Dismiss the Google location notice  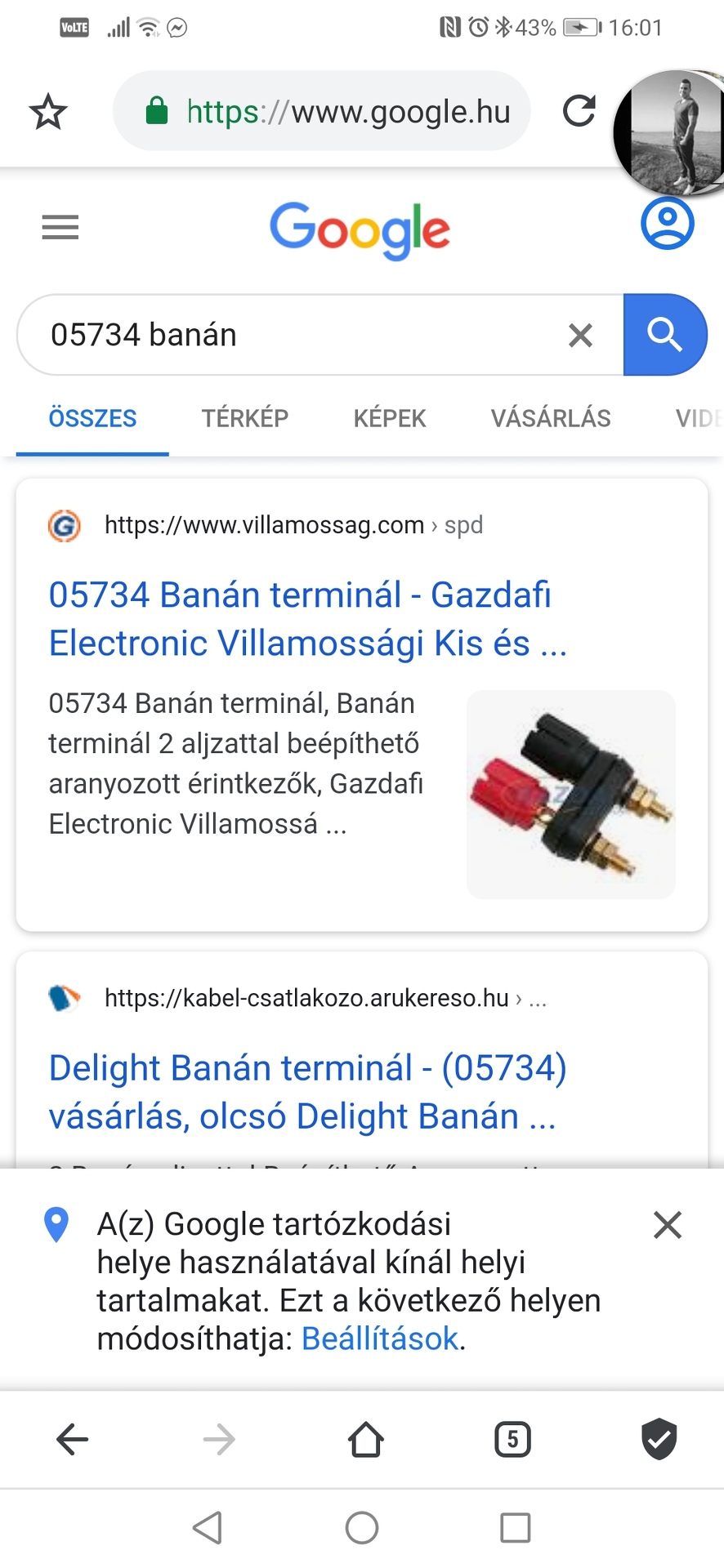click(667, 1225)
